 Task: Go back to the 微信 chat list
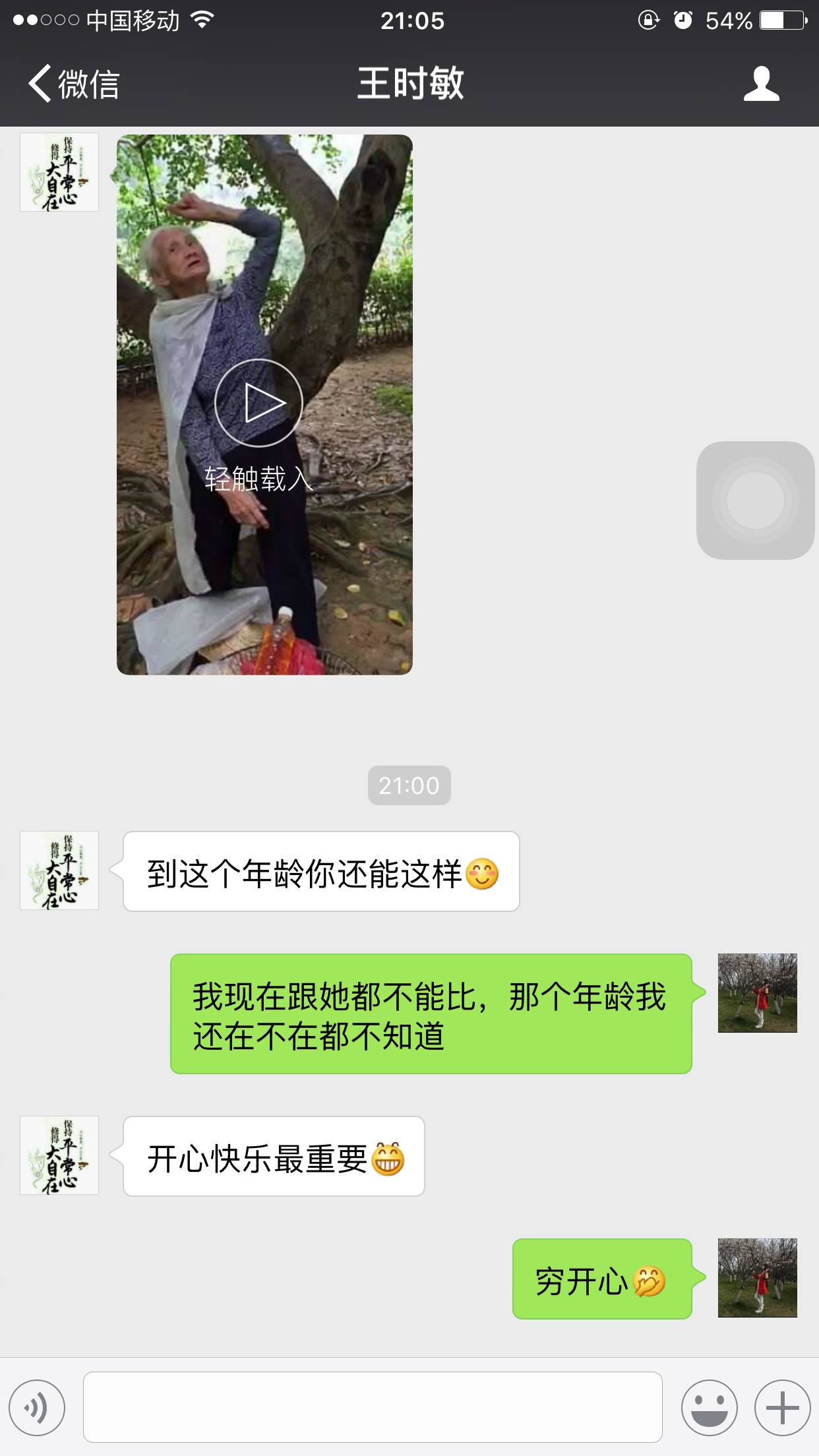click(73, 84)
